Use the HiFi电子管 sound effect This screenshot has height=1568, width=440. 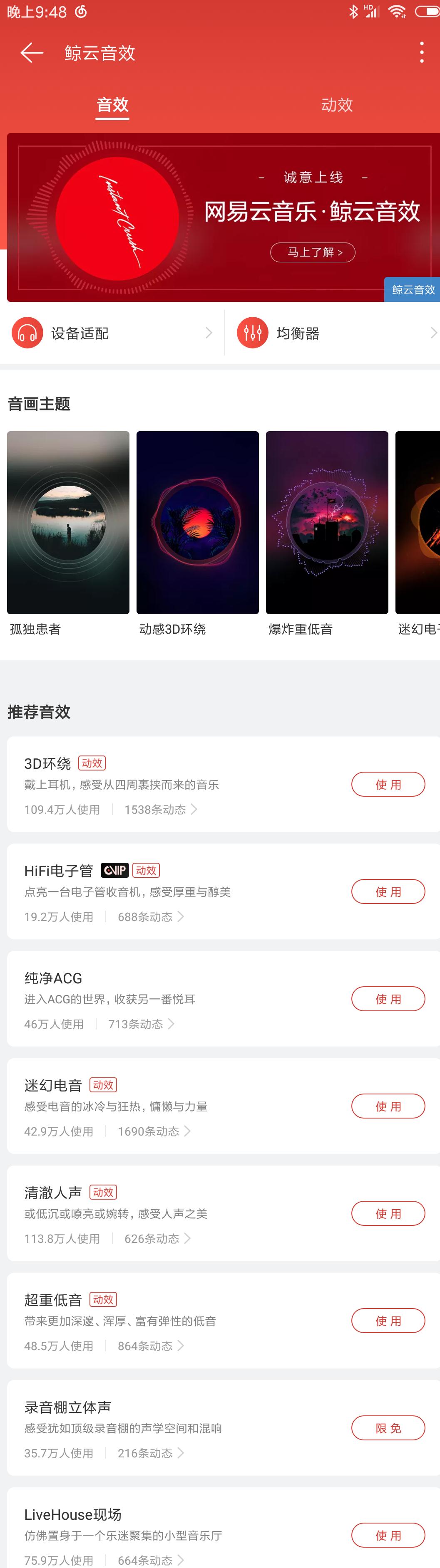point(388,891)
